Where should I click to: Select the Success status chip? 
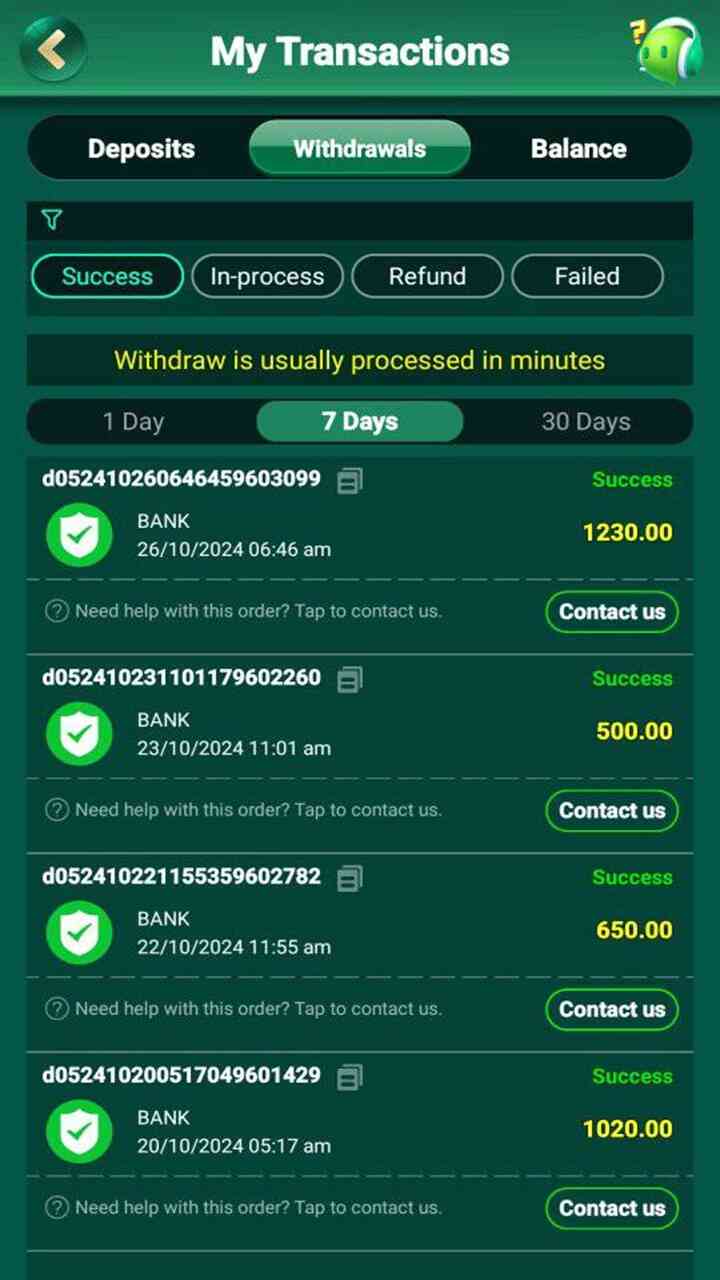click(107, 276)
